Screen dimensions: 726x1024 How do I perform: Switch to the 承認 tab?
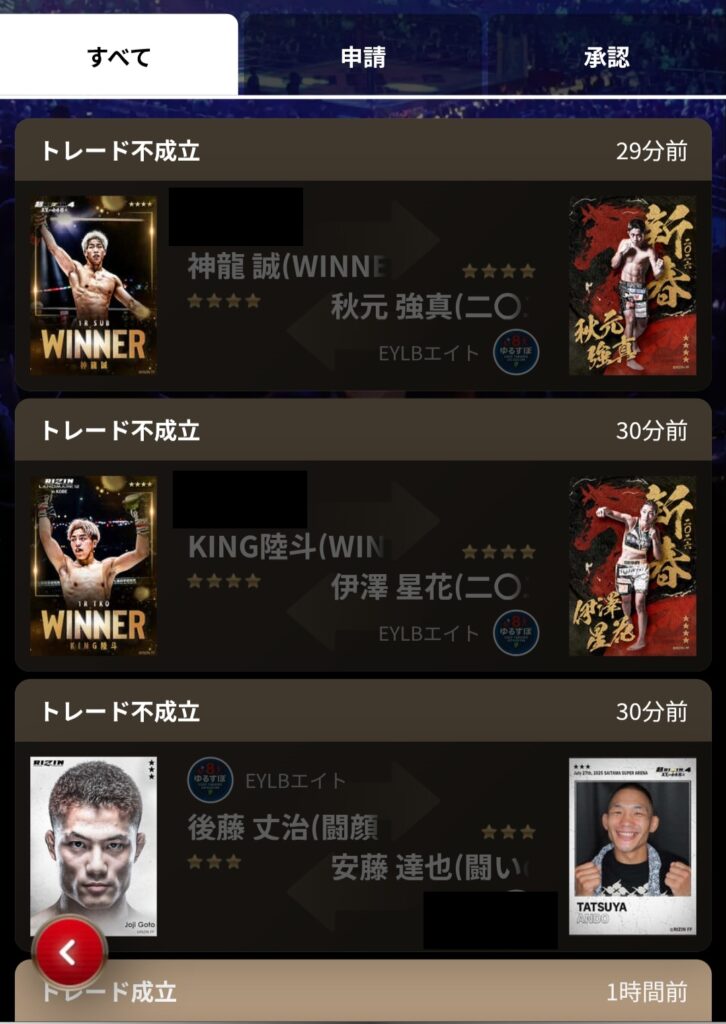coord(607,57)
